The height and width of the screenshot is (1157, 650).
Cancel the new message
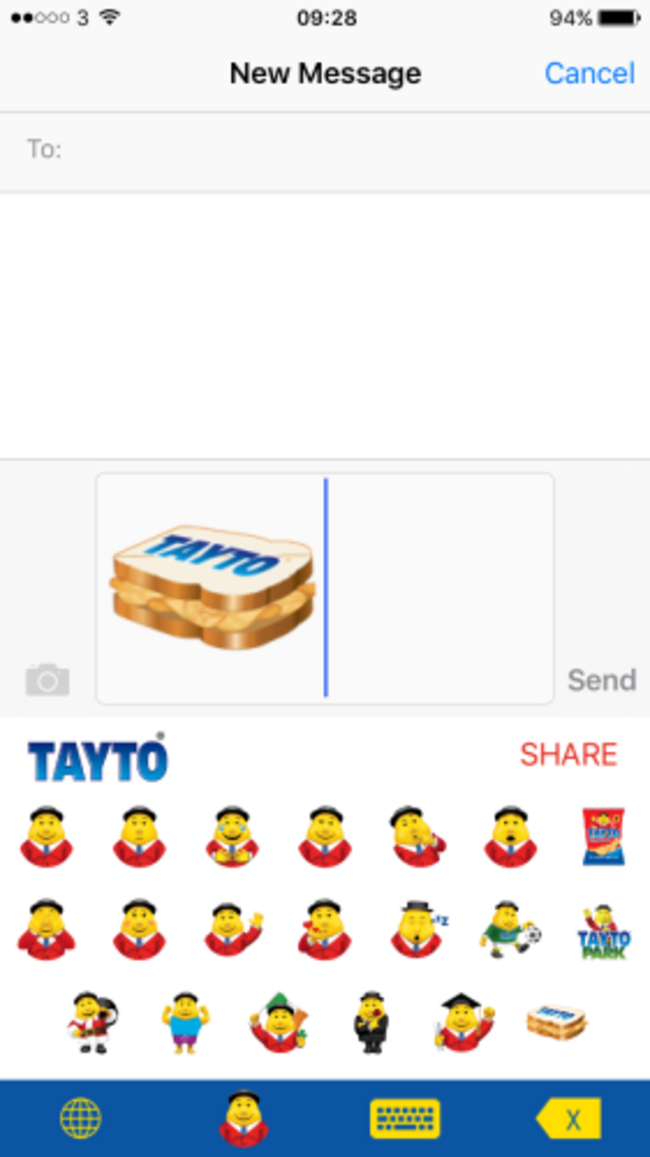(589, 74)
